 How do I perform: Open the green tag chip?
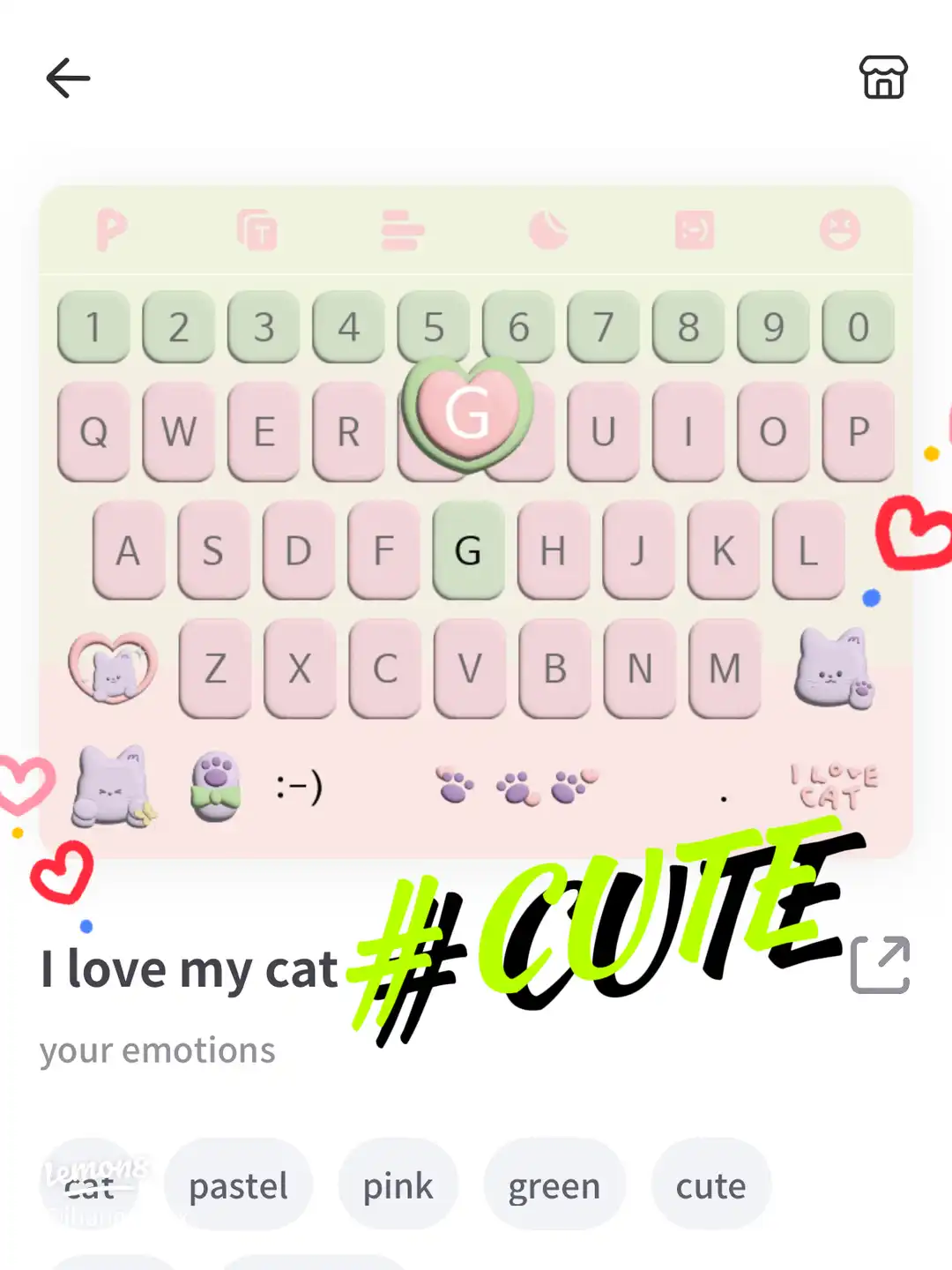(554, 1185)
